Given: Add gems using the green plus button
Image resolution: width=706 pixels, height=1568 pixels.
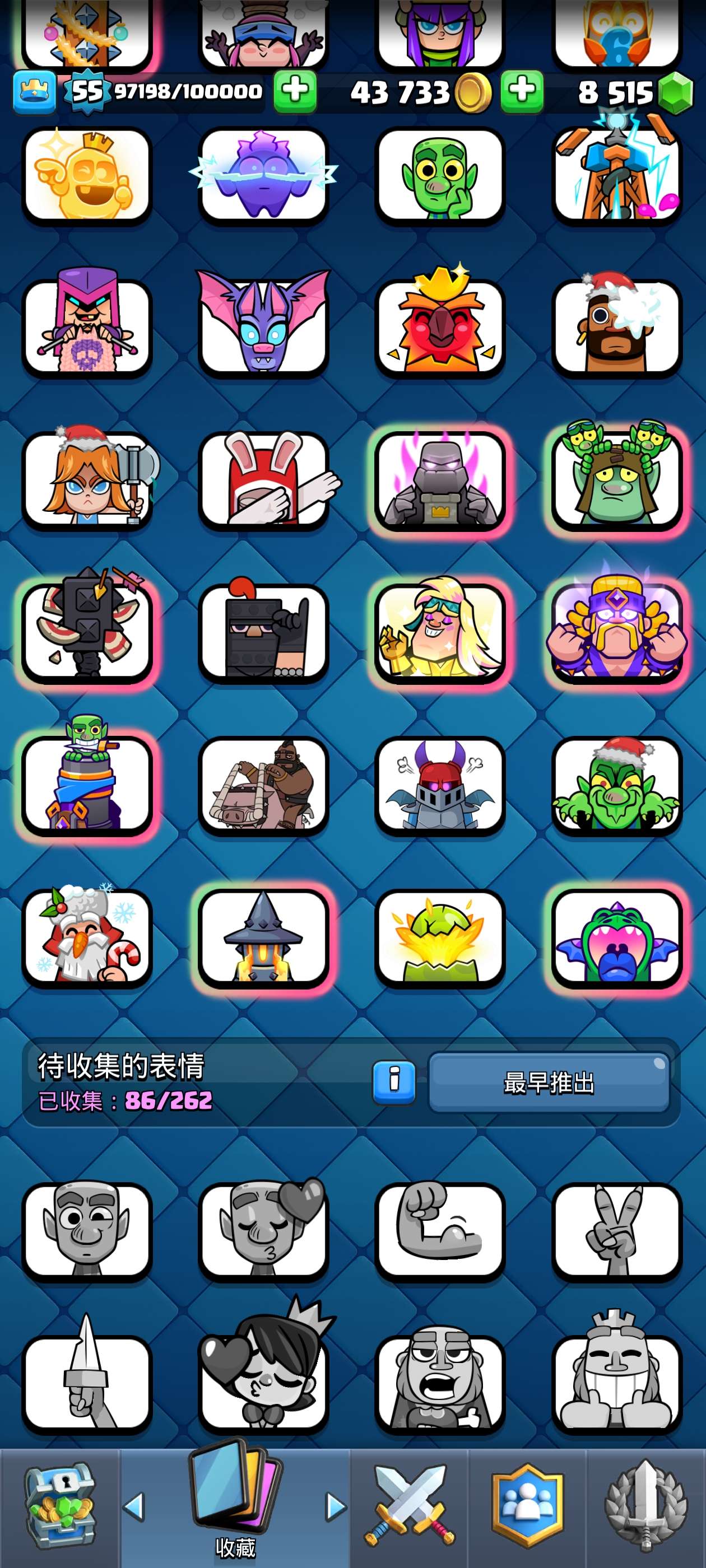Looking at the screenshot, I should pyautogui.click(x=522, y=91).
